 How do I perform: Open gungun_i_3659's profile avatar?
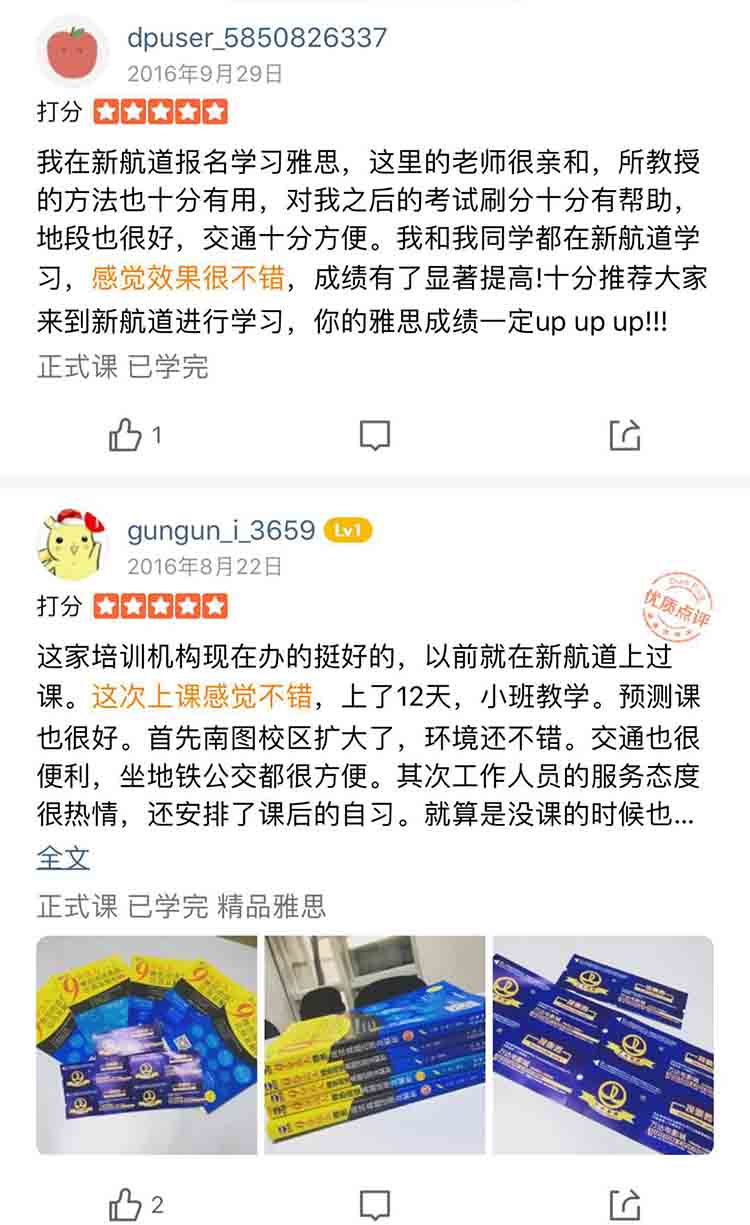pyautogui.click(x=72, y=545)
